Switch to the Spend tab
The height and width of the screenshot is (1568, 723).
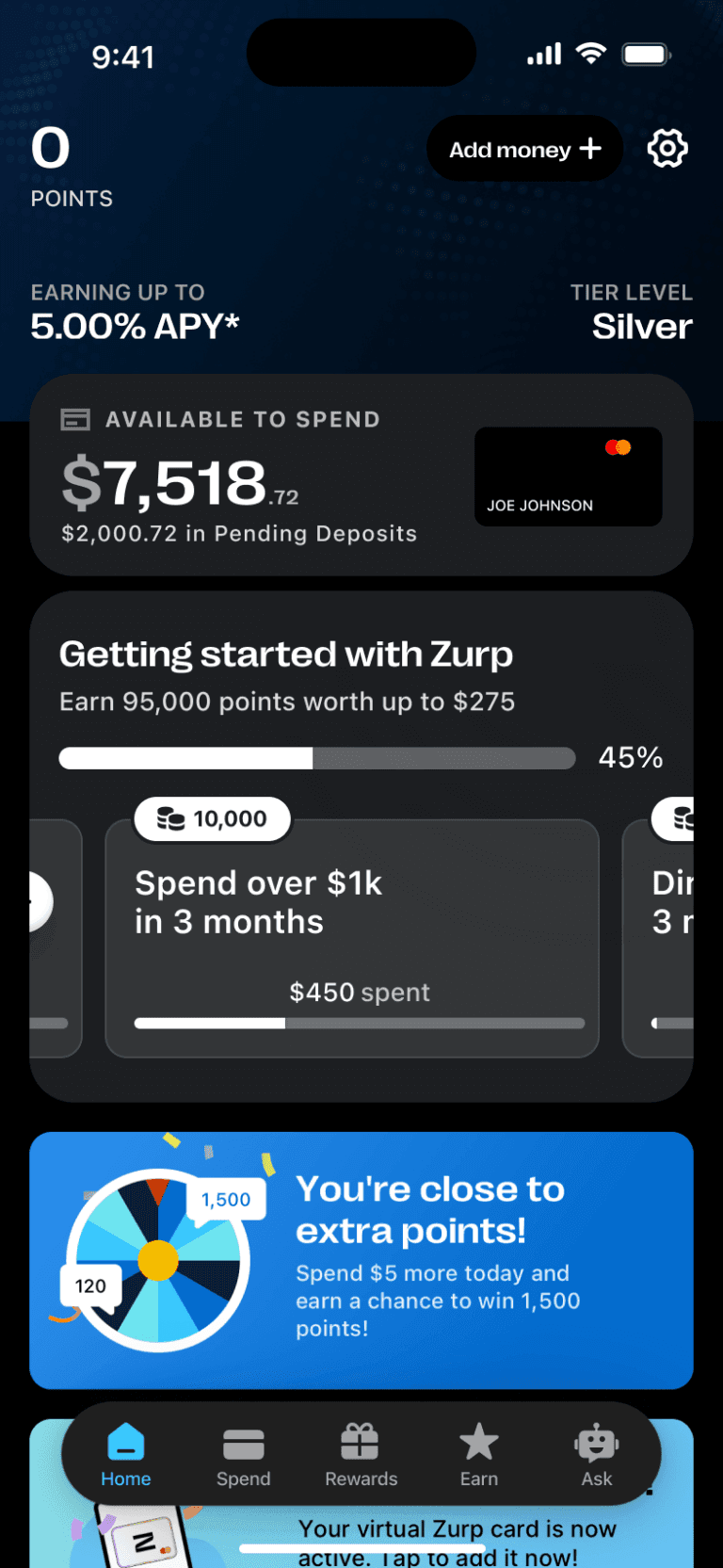244,1455
